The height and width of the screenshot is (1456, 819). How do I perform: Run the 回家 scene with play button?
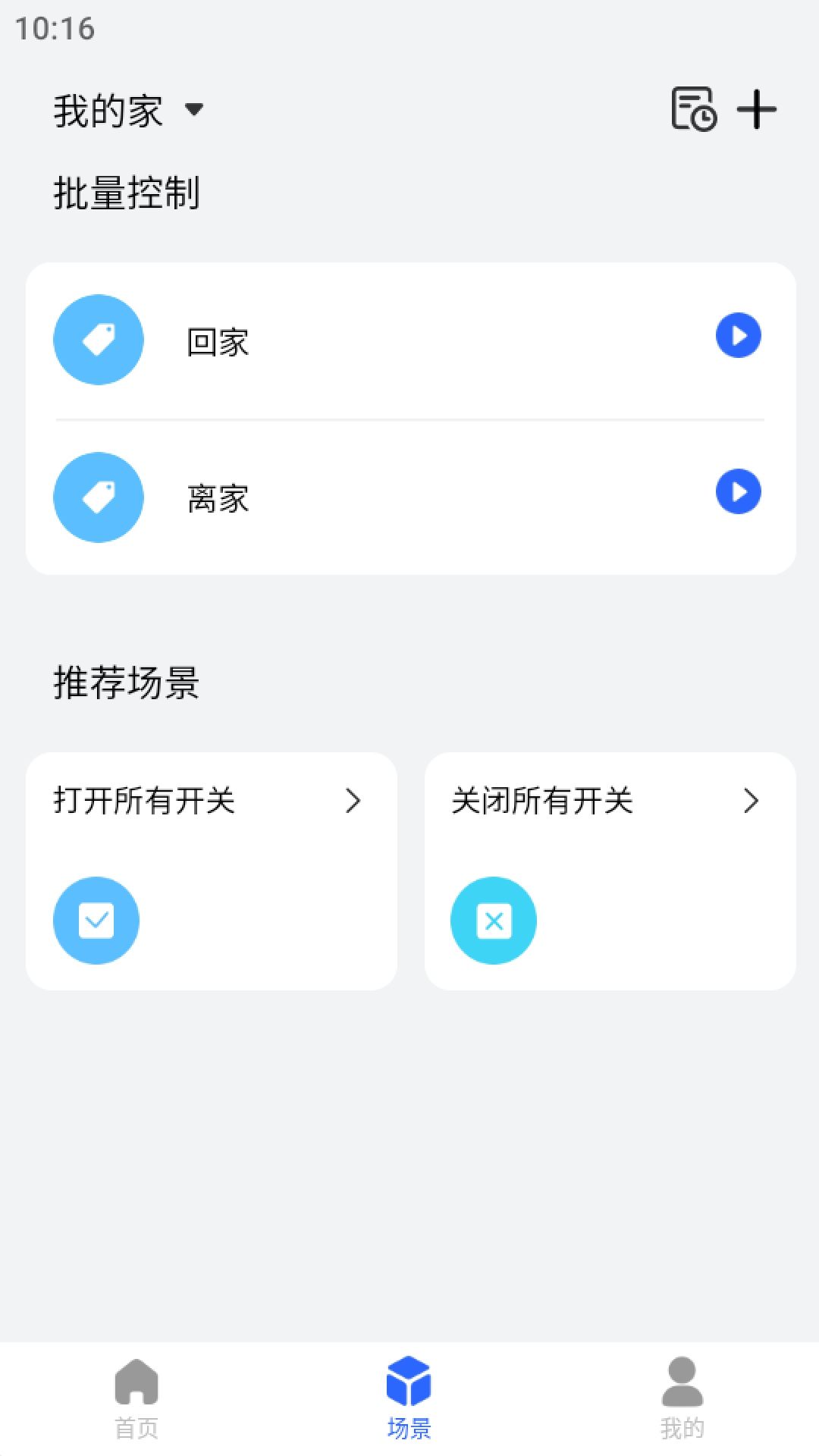(x=738, y=336)
